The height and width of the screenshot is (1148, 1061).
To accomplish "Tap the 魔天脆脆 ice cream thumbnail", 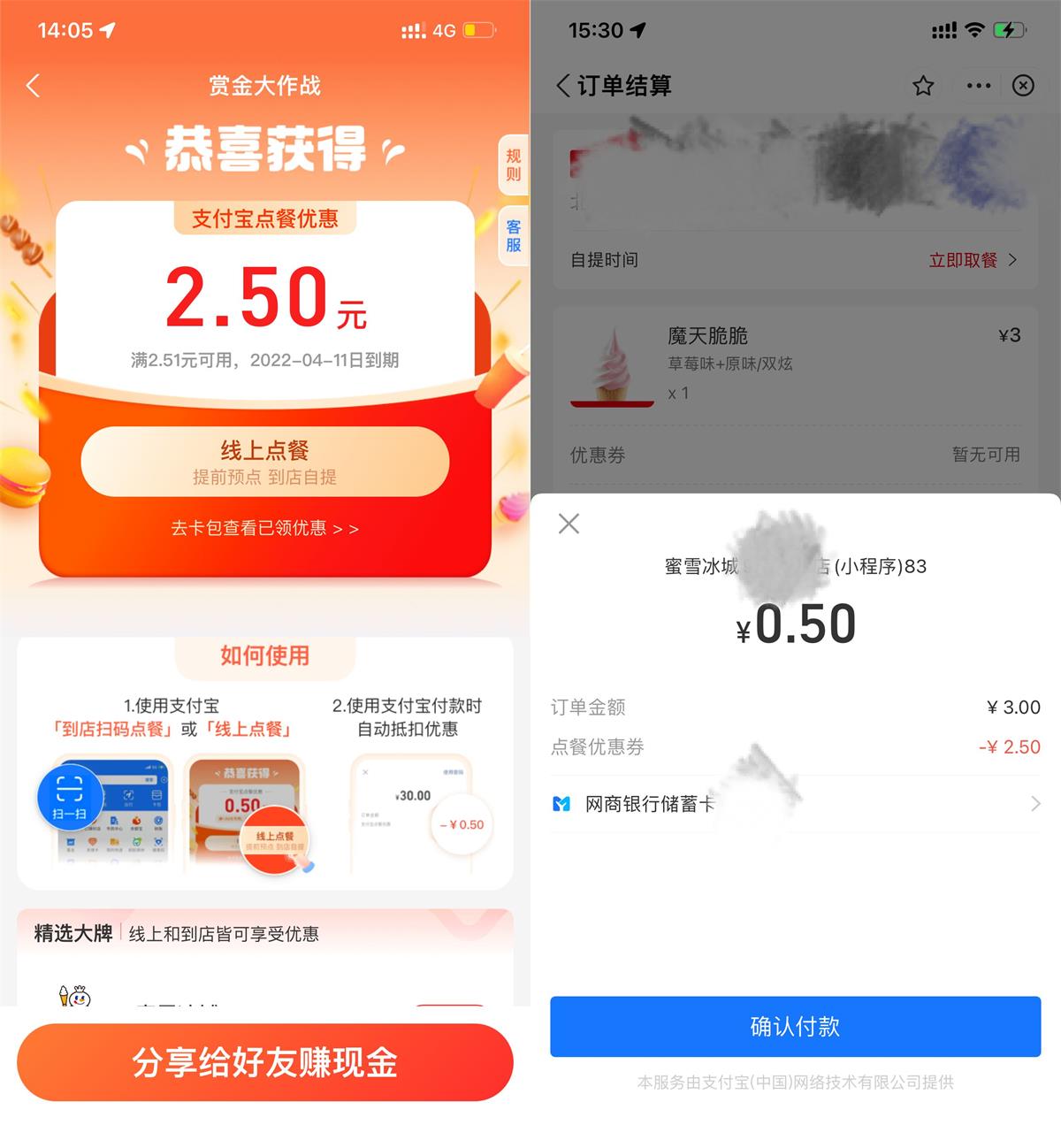I will coord(611,365).
